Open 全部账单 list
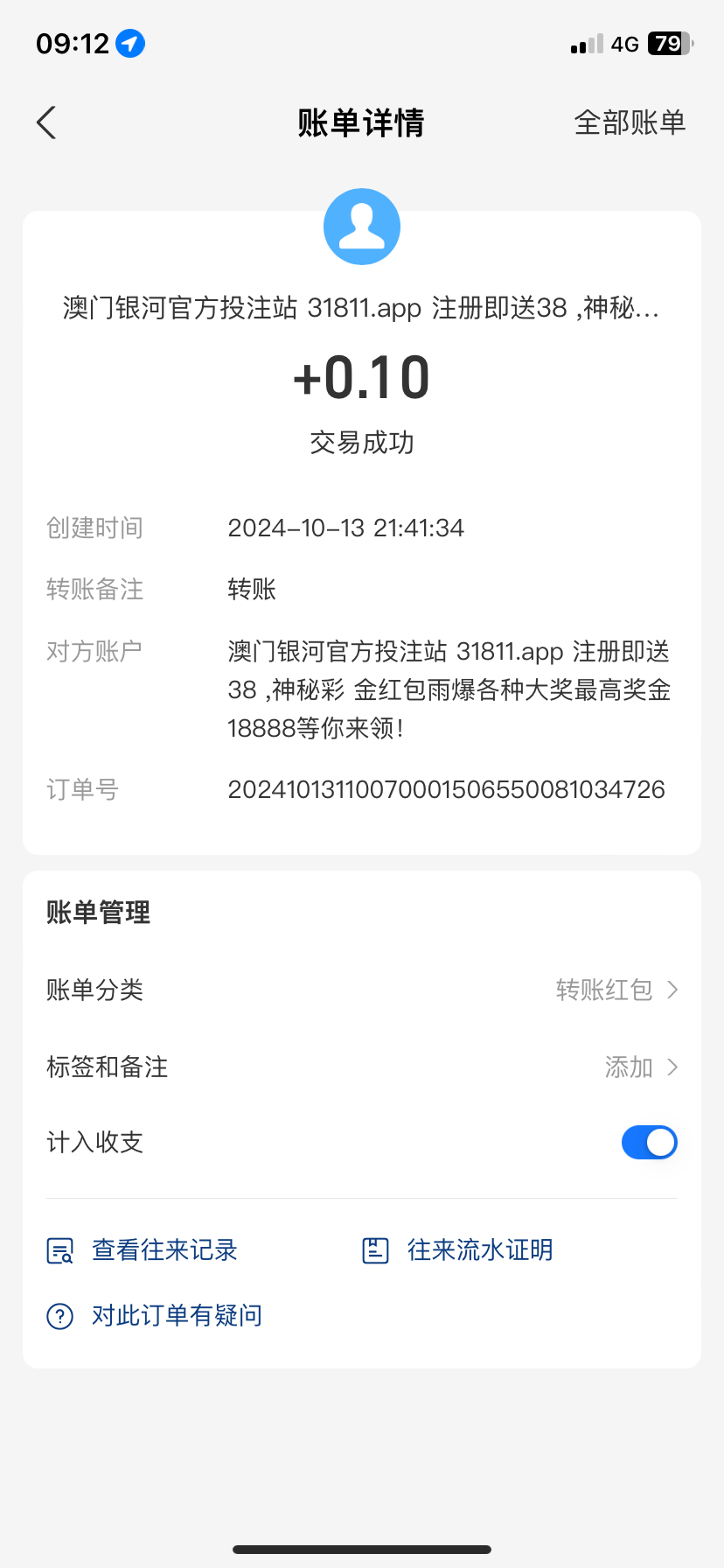This screenshot has height=1568, width=724. (x=629, y=122)
